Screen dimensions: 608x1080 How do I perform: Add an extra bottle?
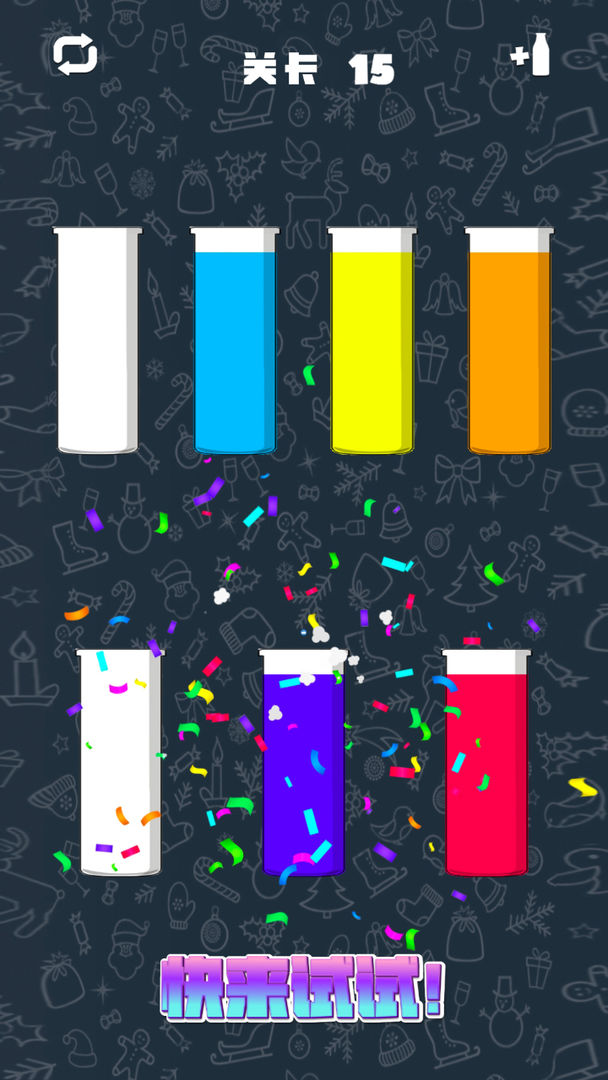coord(532,55)
